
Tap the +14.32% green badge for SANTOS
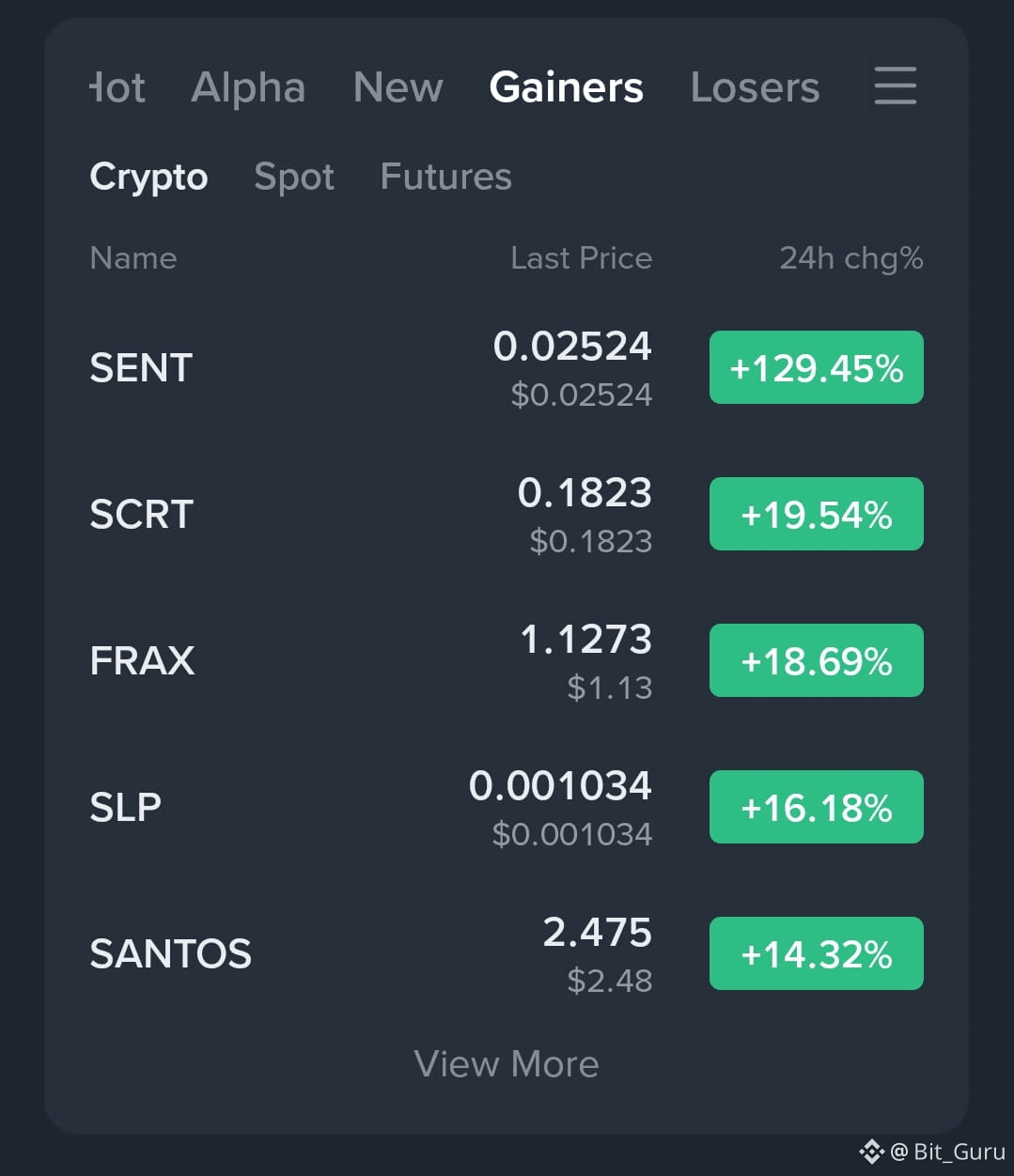(815, 953)
